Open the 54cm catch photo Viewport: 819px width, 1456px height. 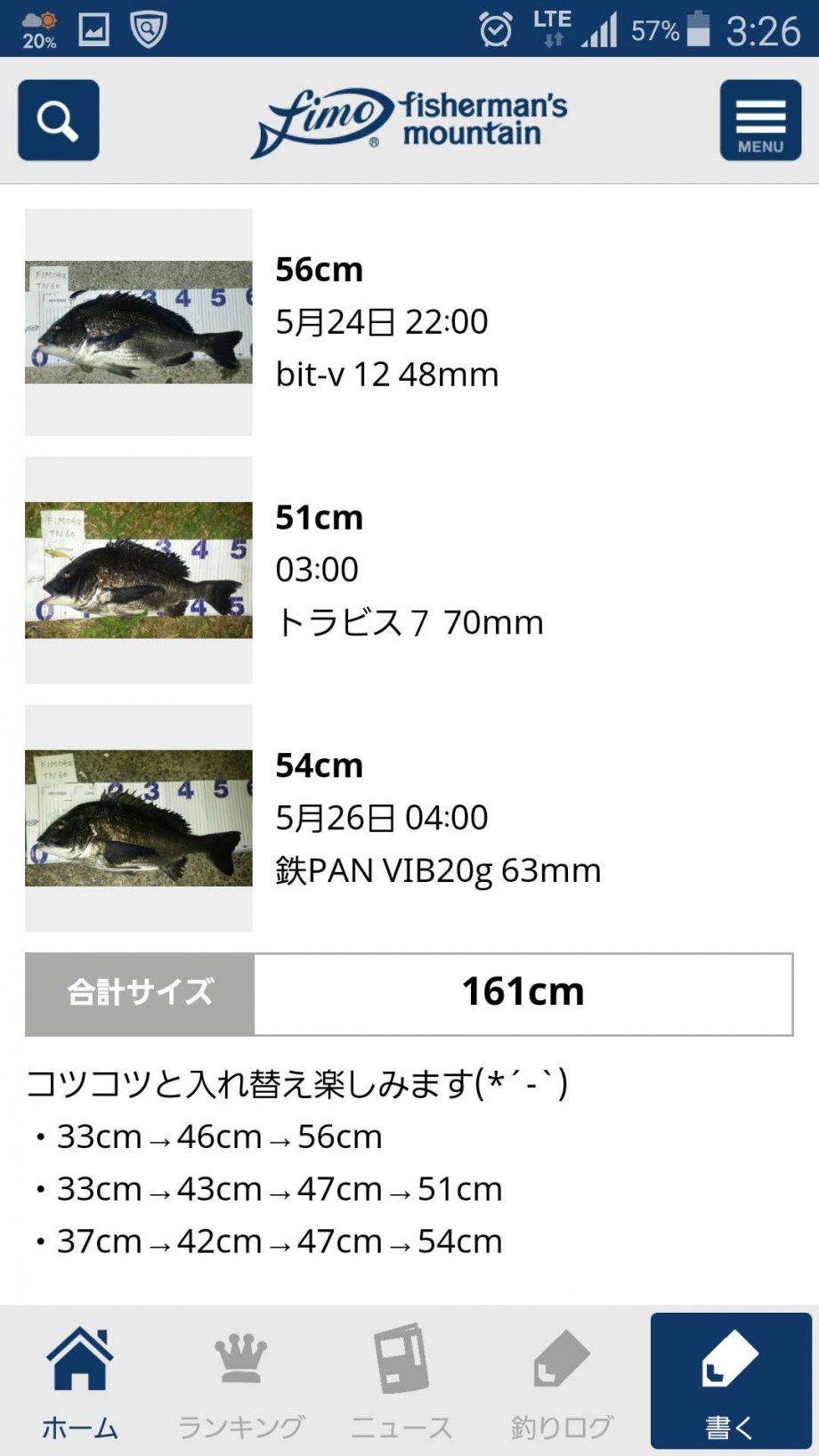pyautogui.click(x=139, y=818)
